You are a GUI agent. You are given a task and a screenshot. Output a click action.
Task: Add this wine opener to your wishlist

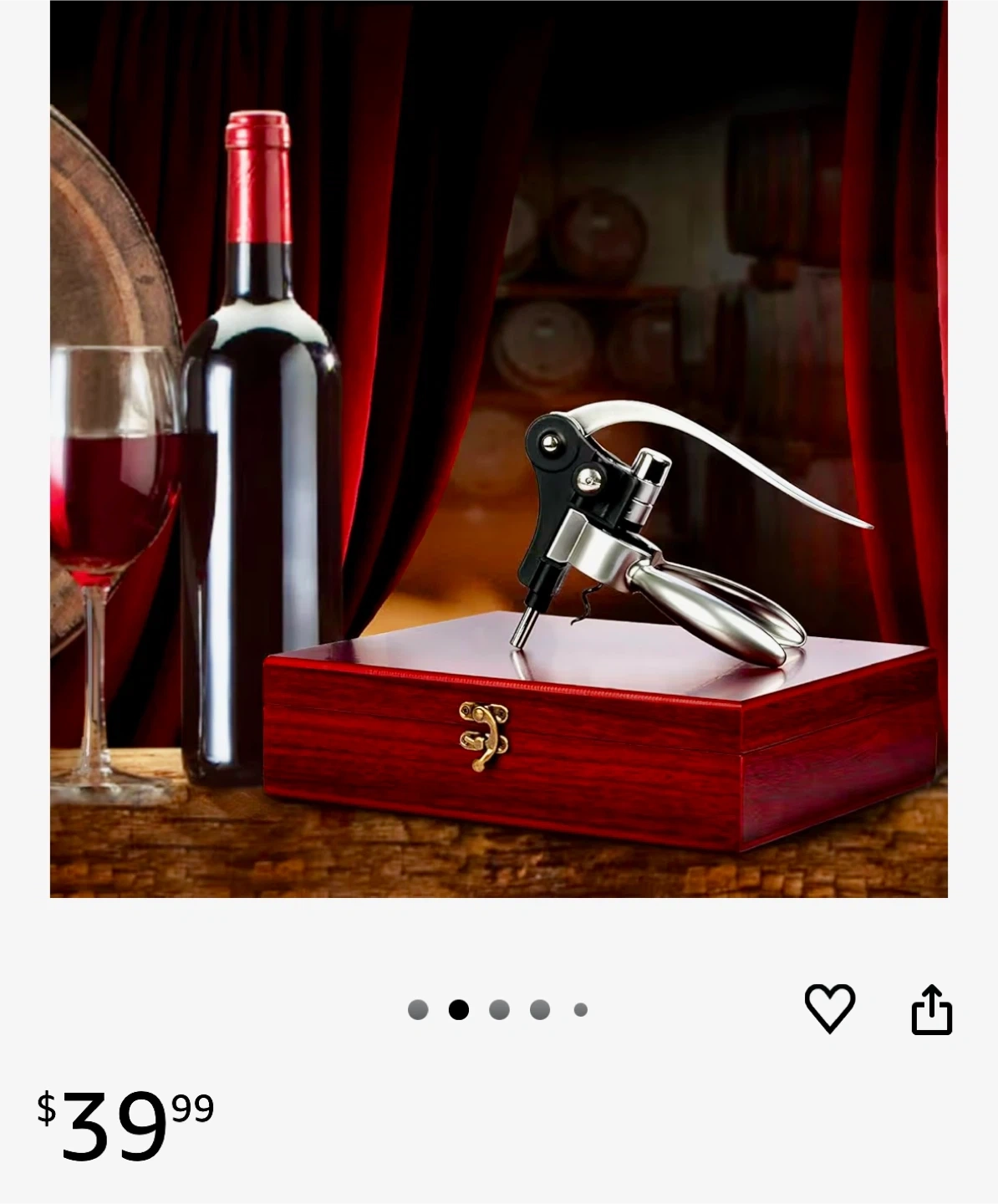point(829,1008)
